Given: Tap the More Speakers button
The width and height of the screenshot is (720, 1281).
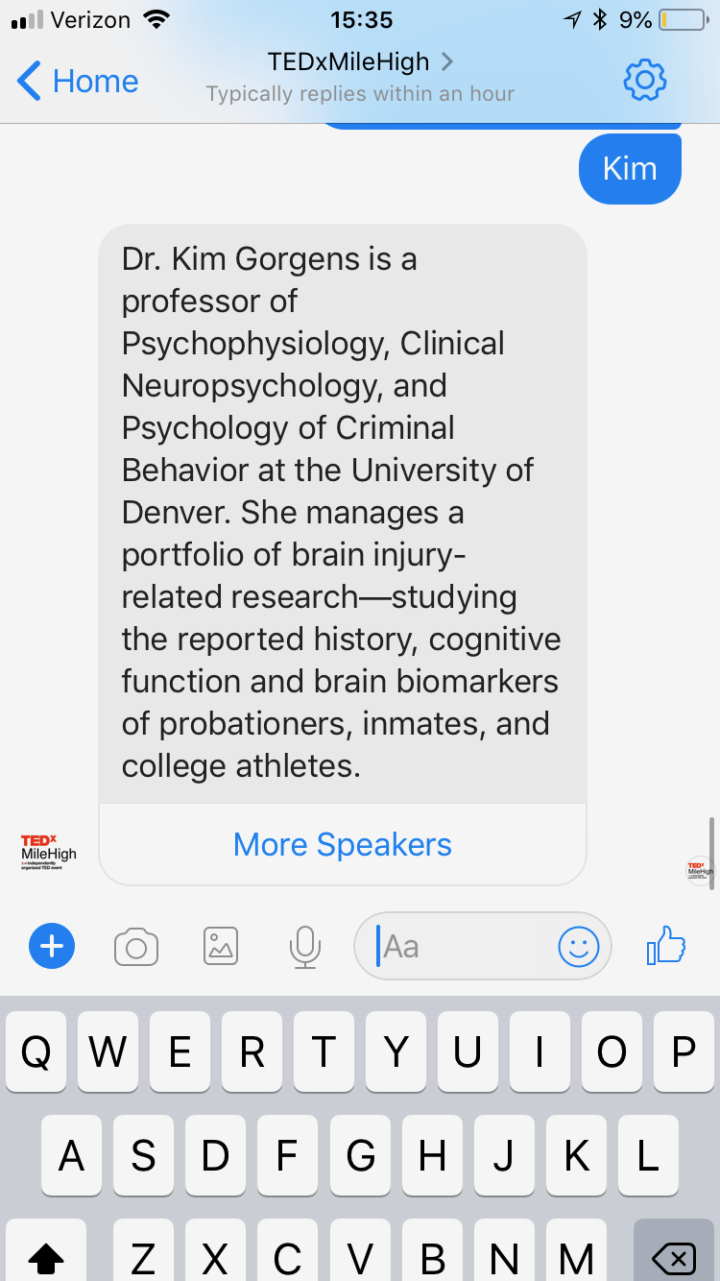Looking at the screenshot, I should 342,845.
